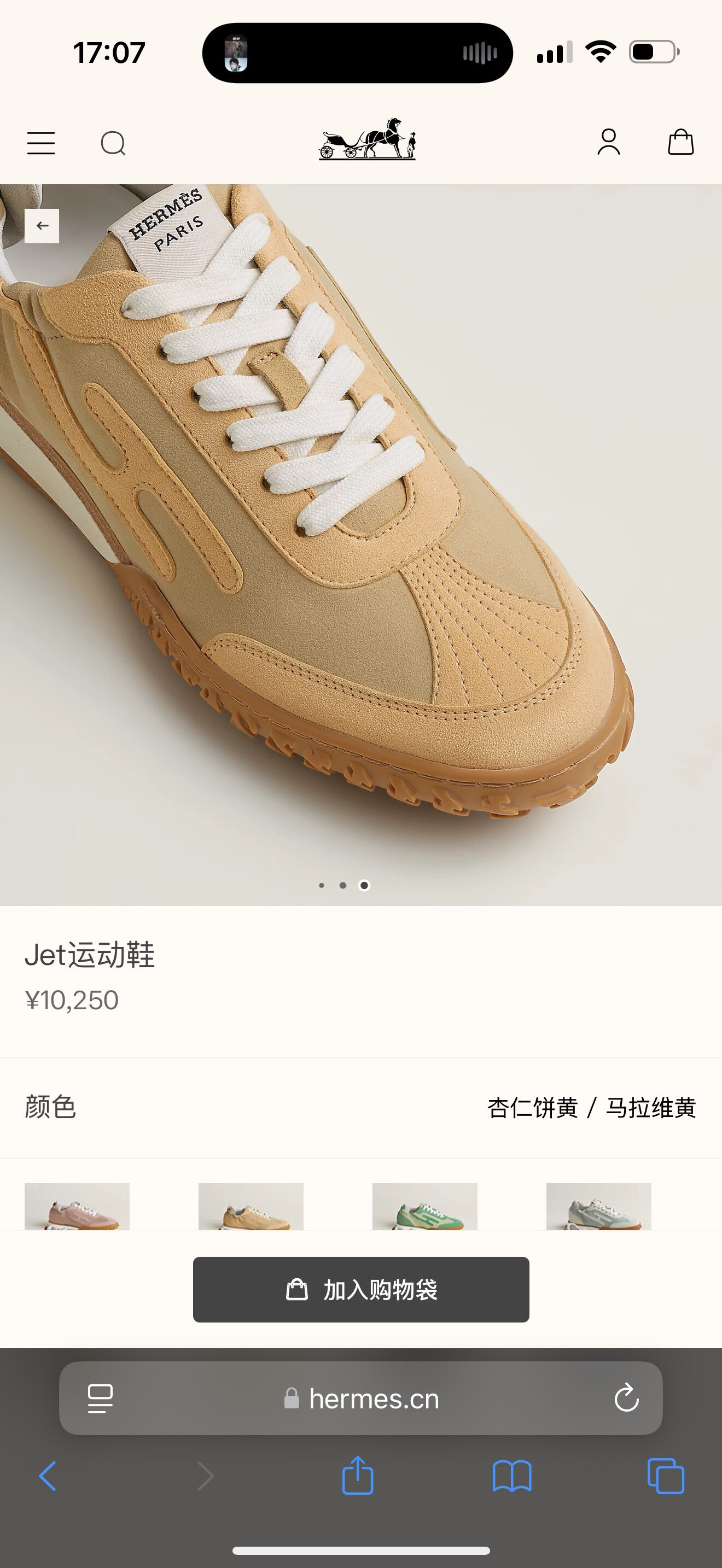The height and width of the screenshot is (1568, 722).
Task: Show all open Safari tabs
Action: coord(665,1476)
